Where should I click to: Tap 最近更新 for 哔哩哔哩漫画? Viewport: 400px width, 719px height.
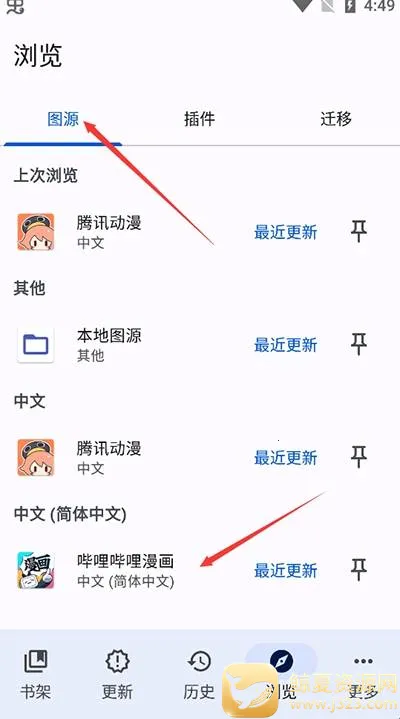point(286,571)
